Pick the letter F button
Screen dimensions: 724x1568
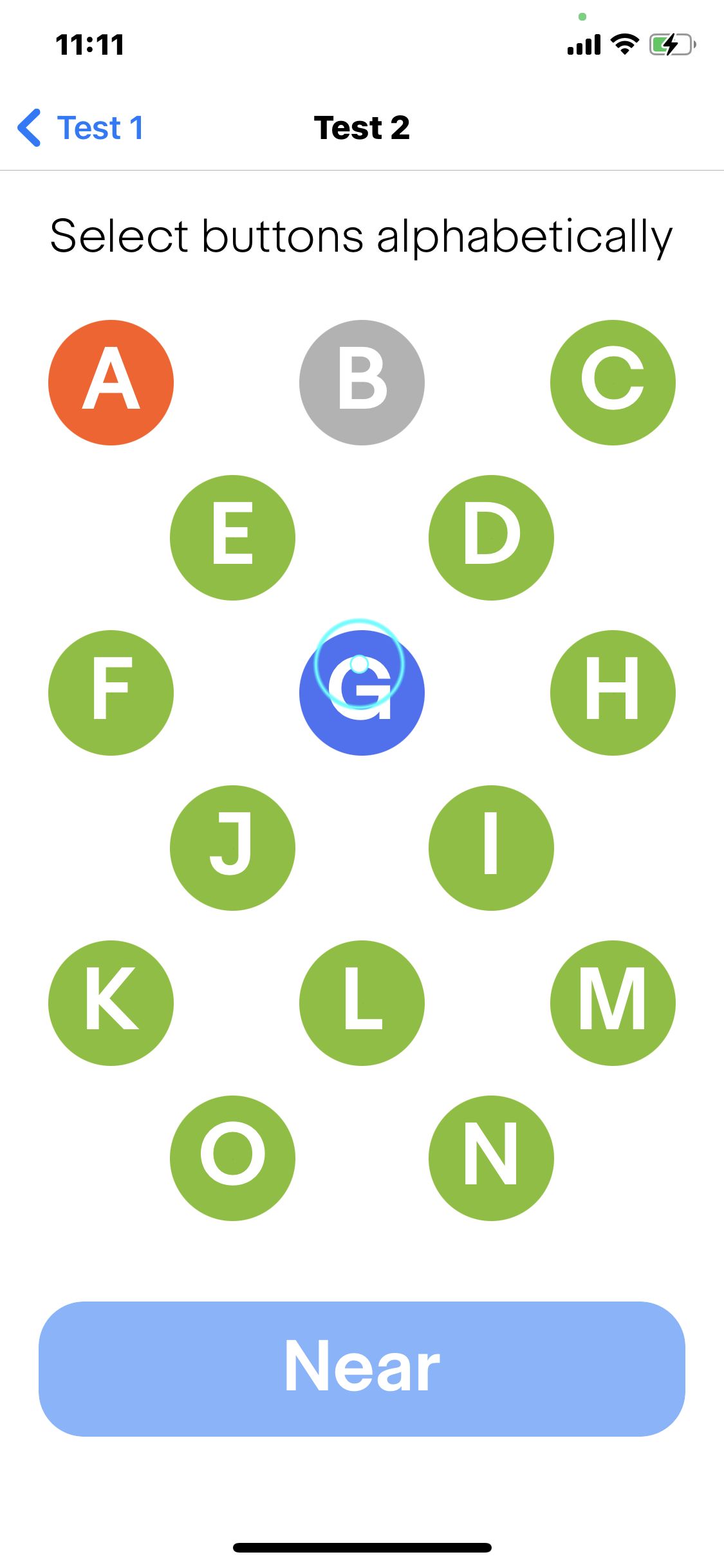[x=111, y=693]
